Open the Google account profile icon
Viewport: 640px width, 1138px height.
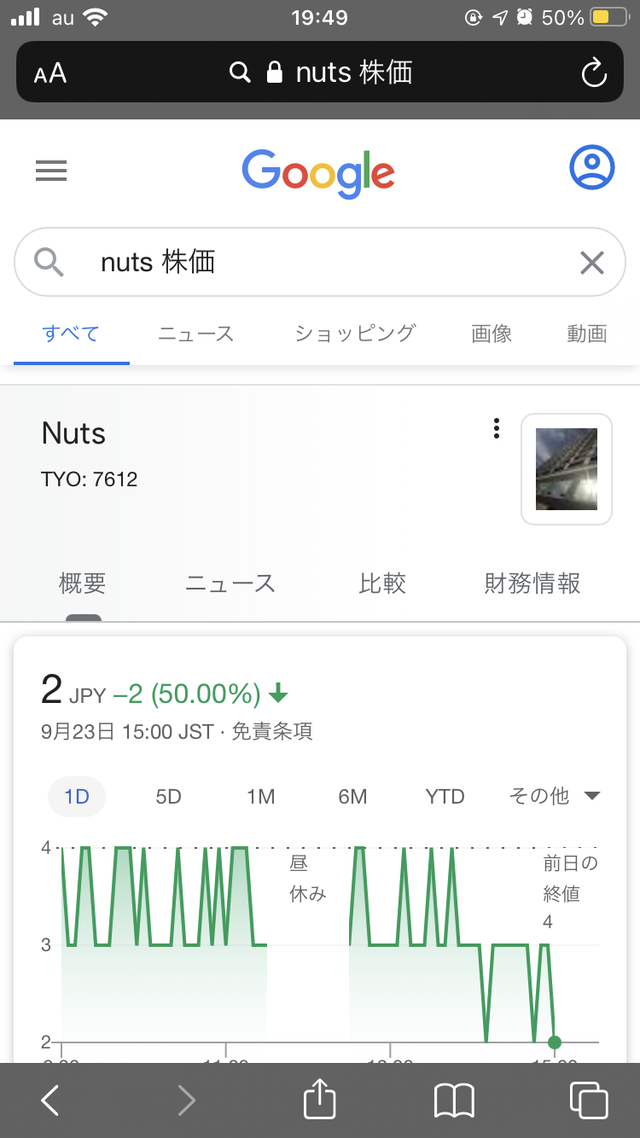click(591, 168)
